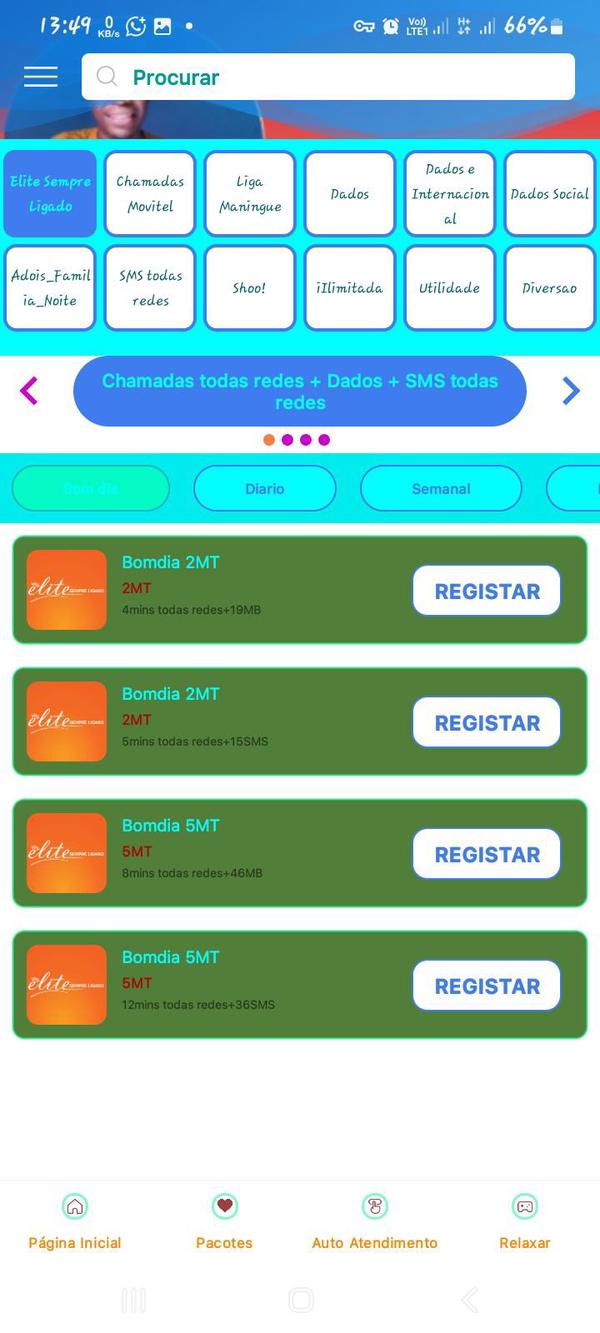Register Bomdia 5MT with 12mins+36SMS
Viewport: 600px width, 1333px height.
tap(487, 986)
